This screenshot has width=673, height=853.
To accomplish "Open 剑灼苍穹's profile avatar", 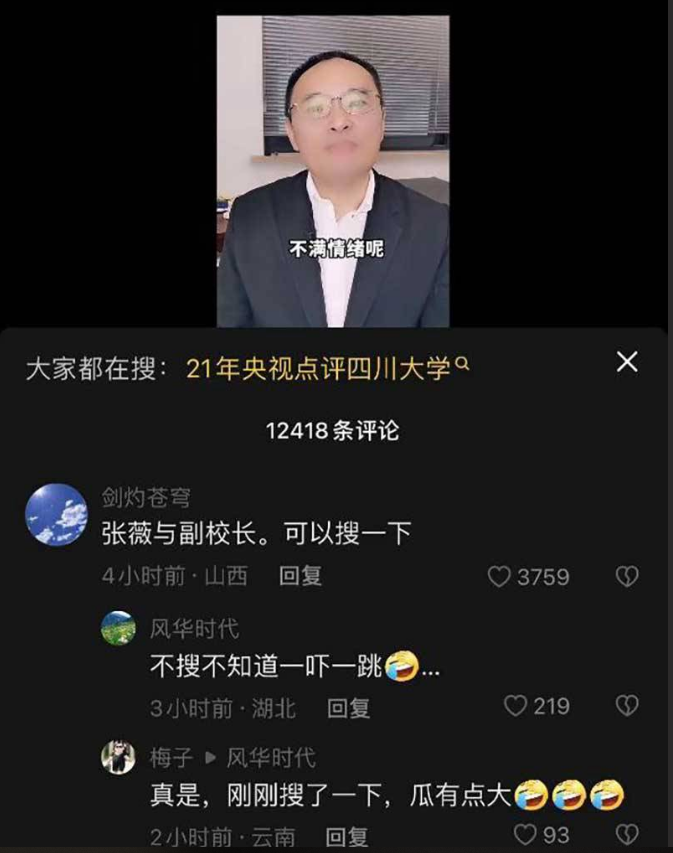I will click(x=56, y=514).
